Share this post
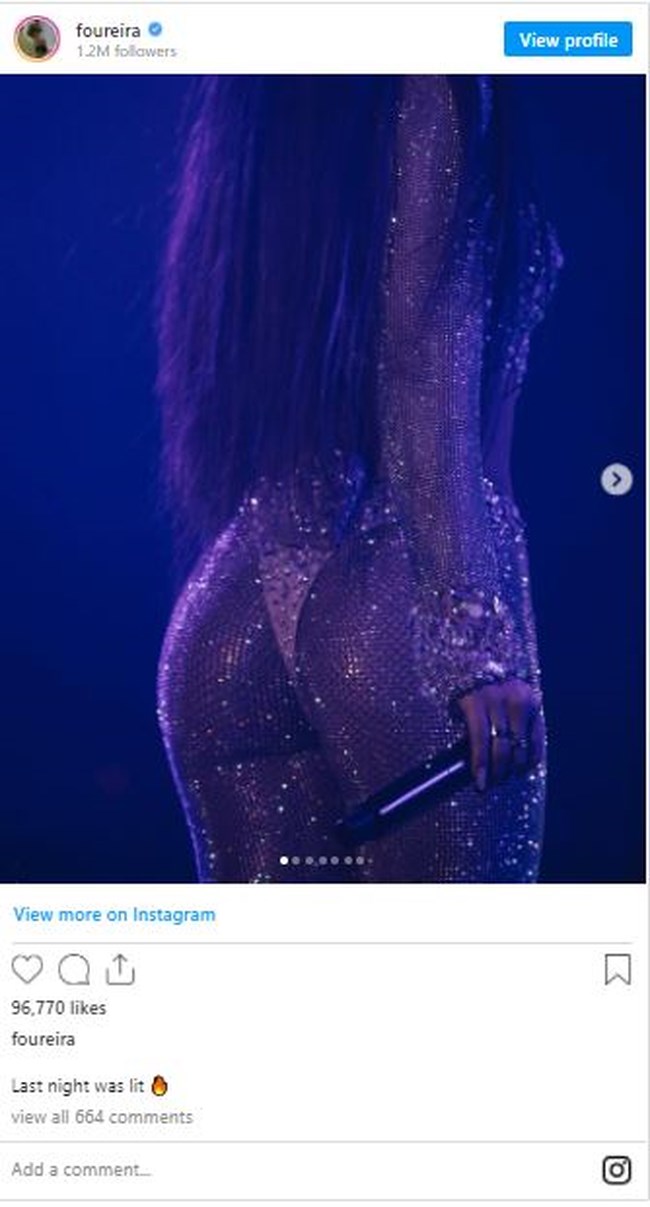Image resolution: width=650 pixels, height=1207 pixels. pos(119,969)
